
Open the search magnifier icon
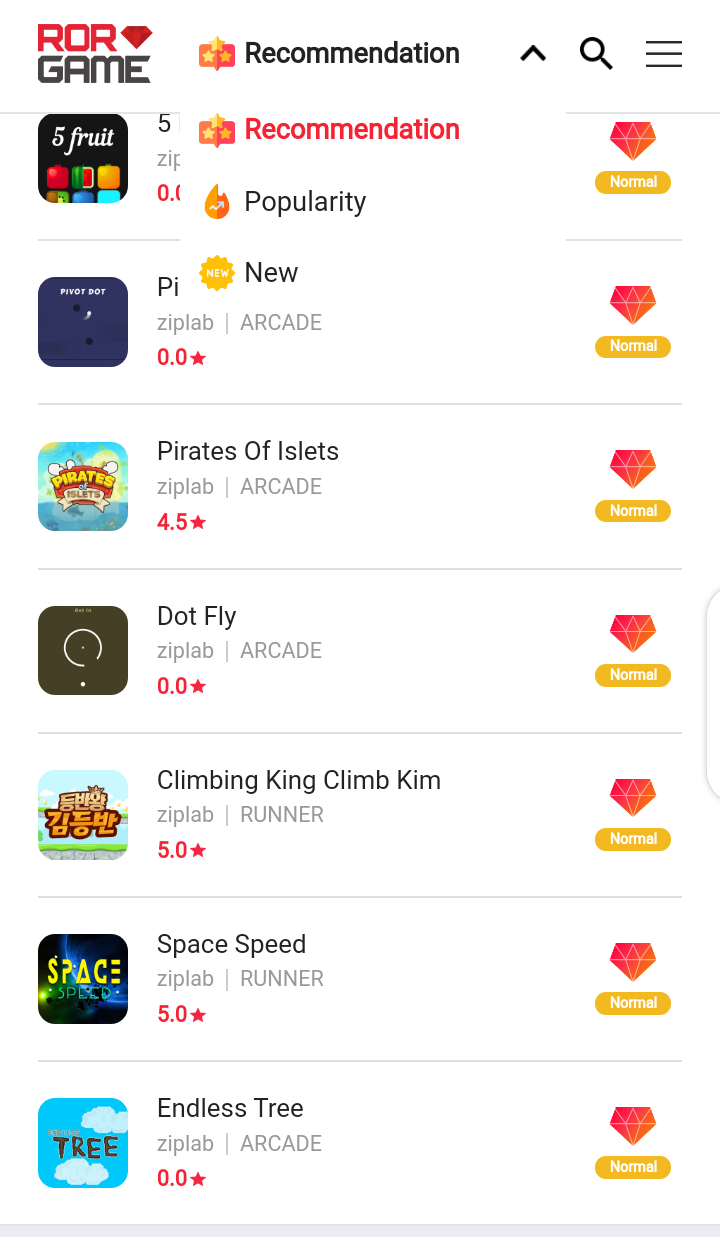pos(596,55)
